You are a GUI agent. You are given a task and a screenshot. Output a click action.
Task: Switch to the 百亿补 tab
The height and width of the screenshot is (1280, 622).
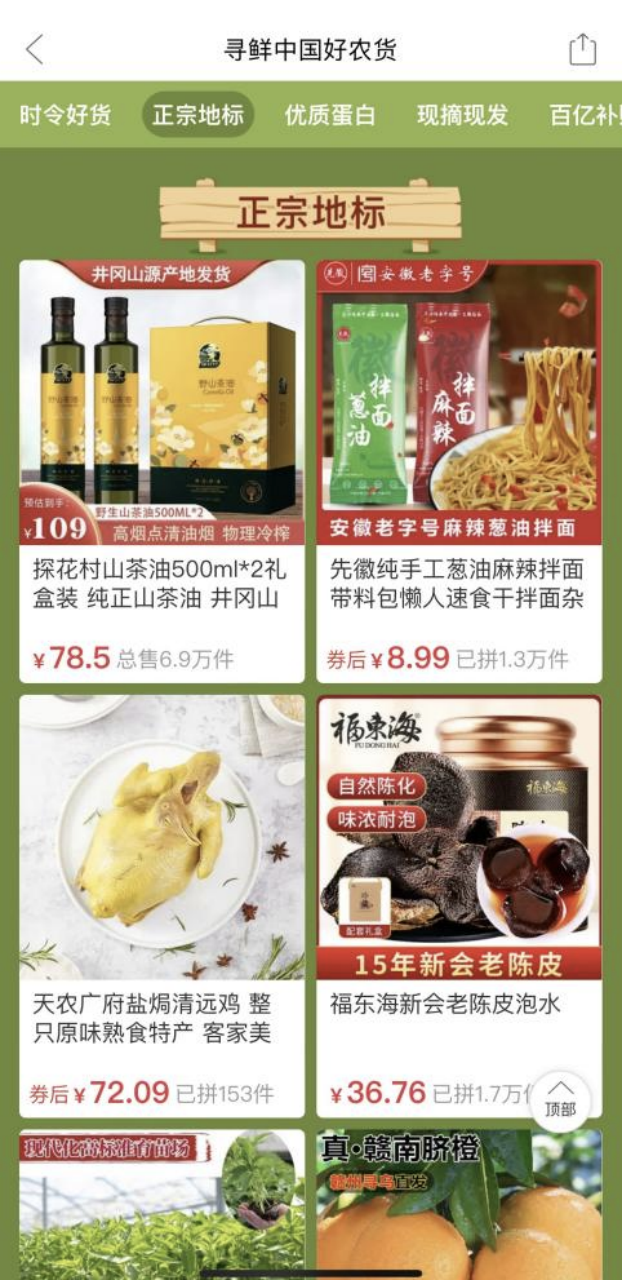pos(586,115)
